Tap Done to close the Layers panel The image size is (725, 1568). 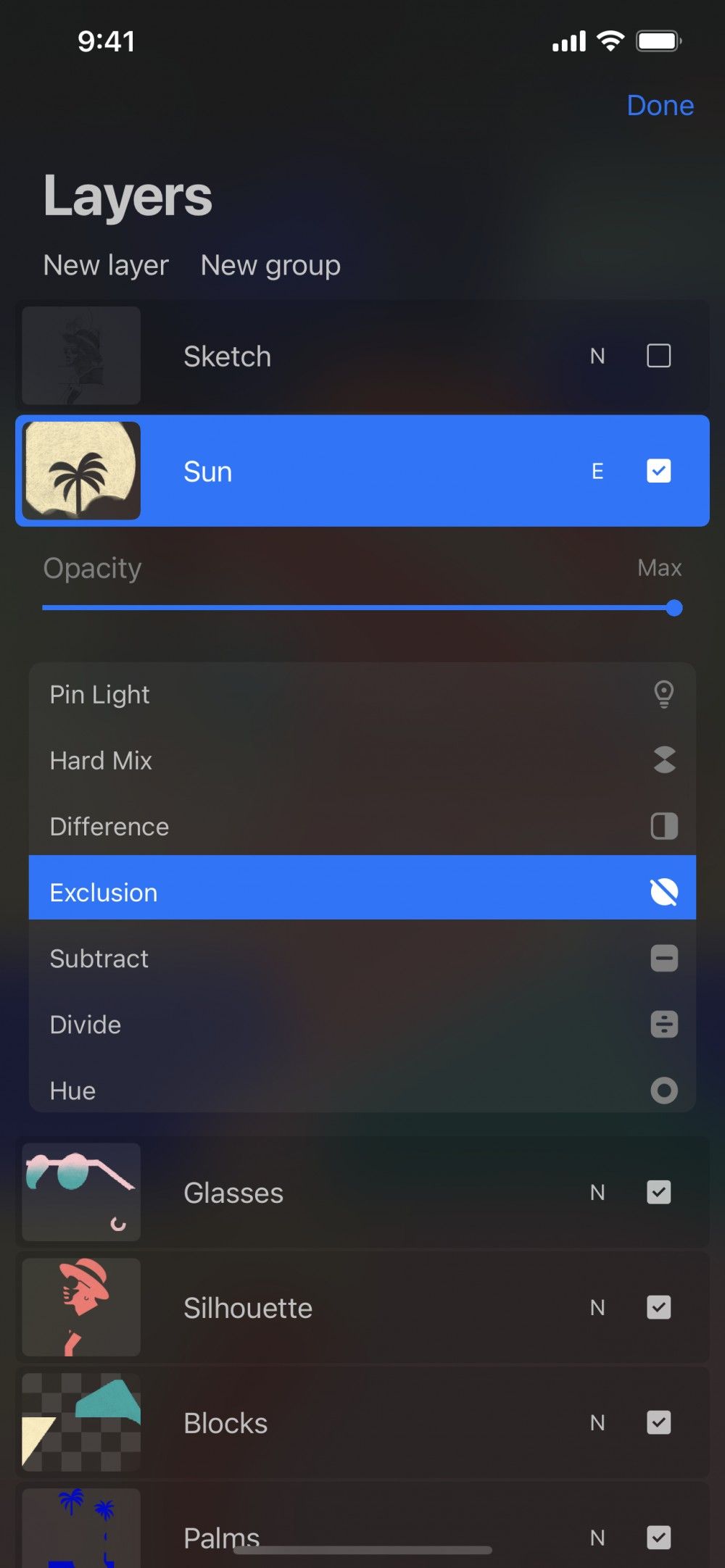[x=660, y=105]
